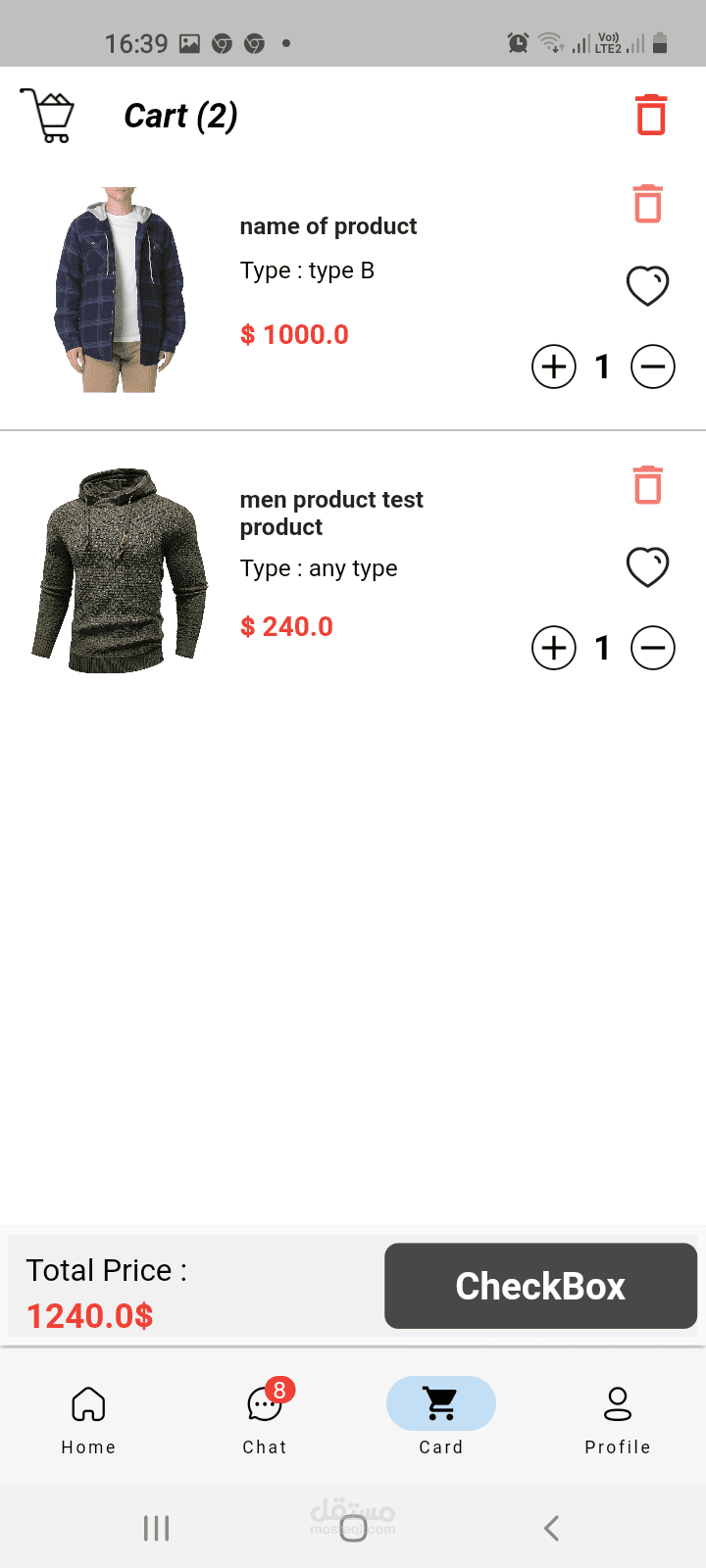
Task: Clear the cart with the top trash icon
Action: [x=651, y=115]
